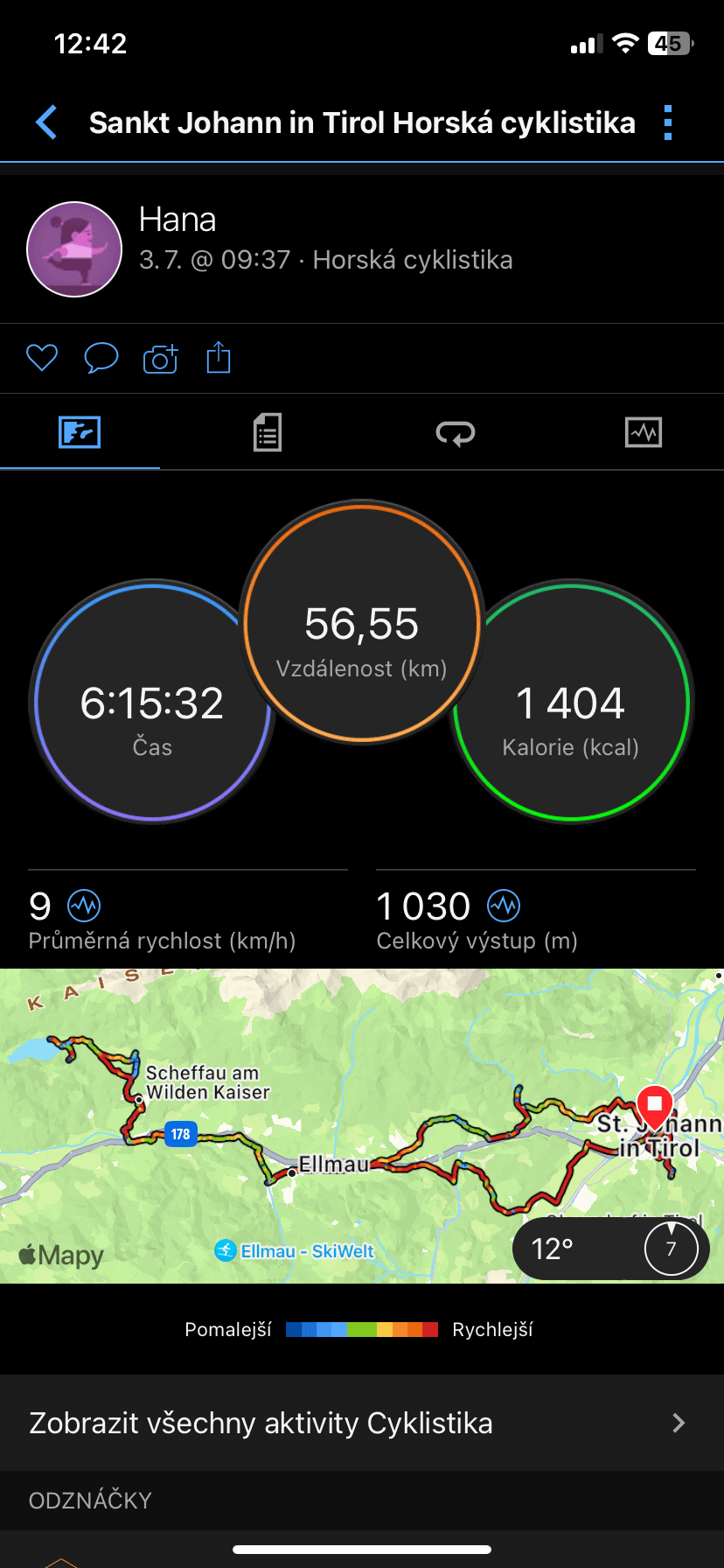Add a photo with the camera icon
The image size is (724, 1568).
click(161, 358)
